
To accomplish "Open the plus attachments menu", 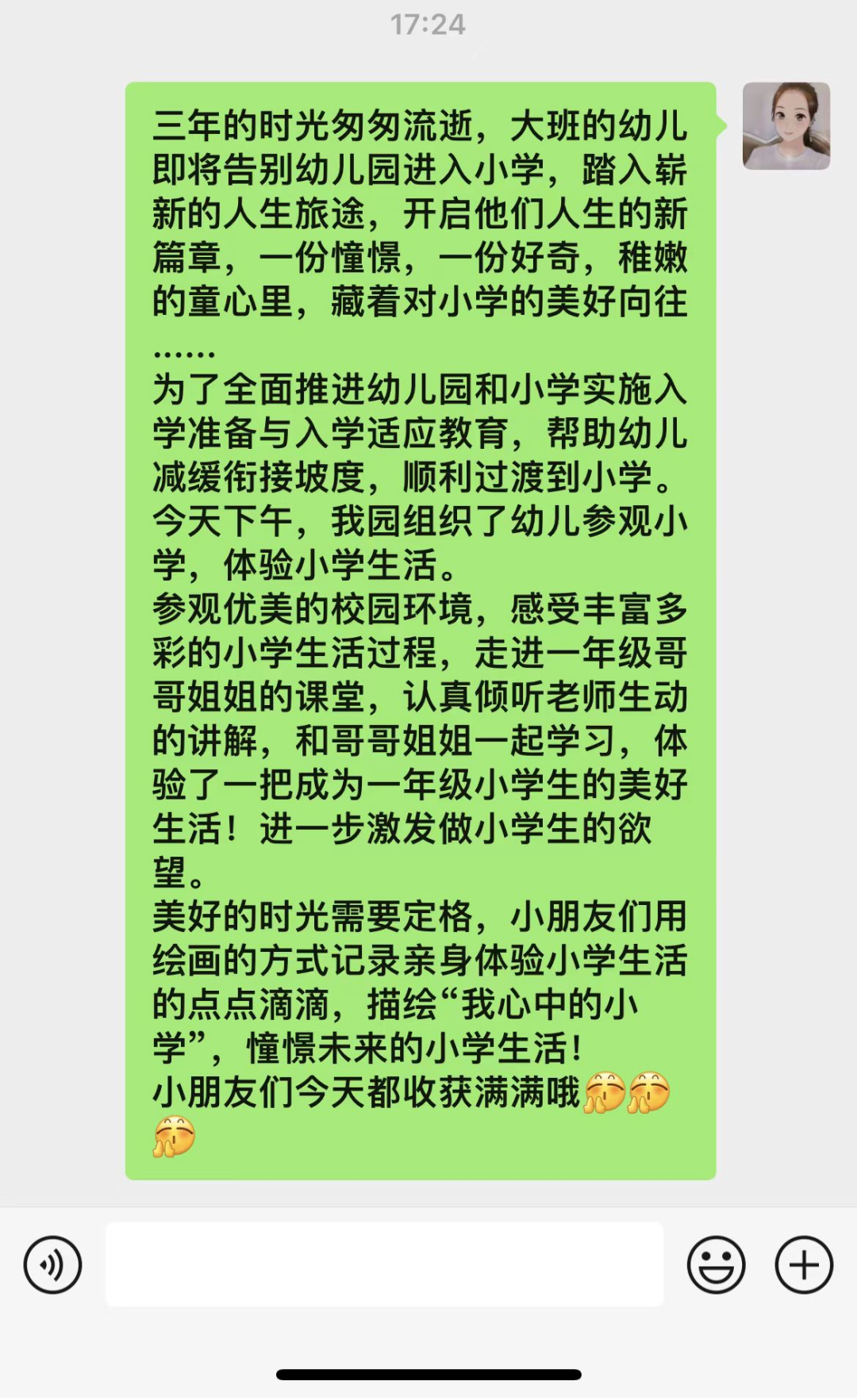I will click(803, 1264).
